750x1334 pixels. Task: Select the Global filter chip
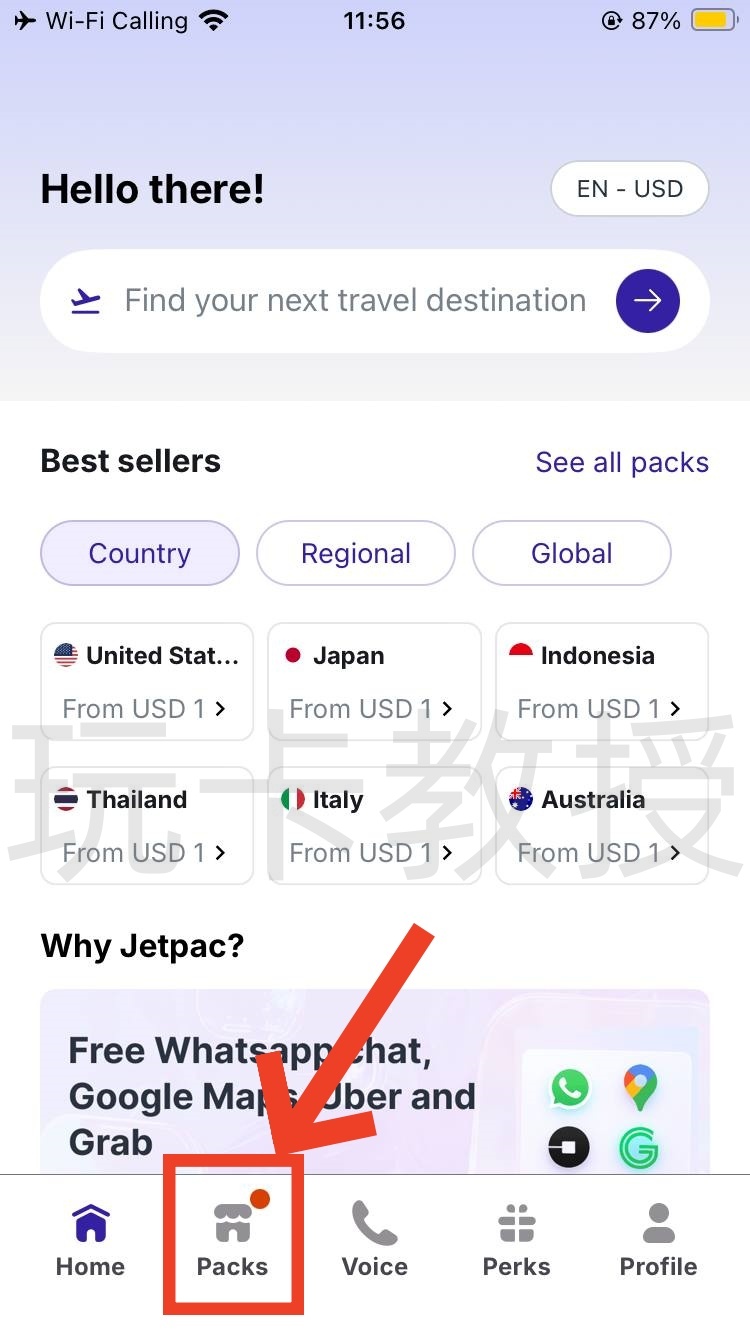571,553
